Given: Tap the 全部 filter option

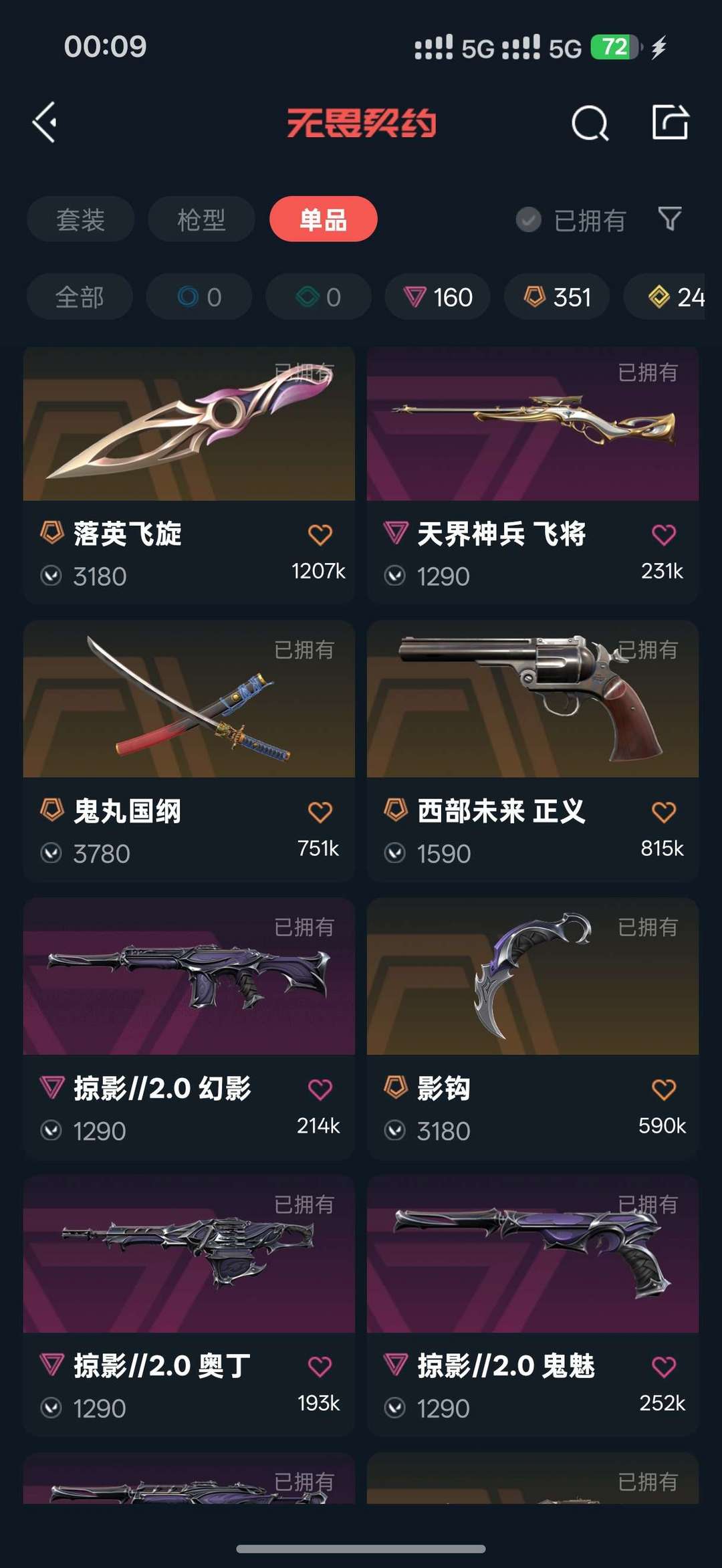Looking at the screenshot, I should point(79,297).
